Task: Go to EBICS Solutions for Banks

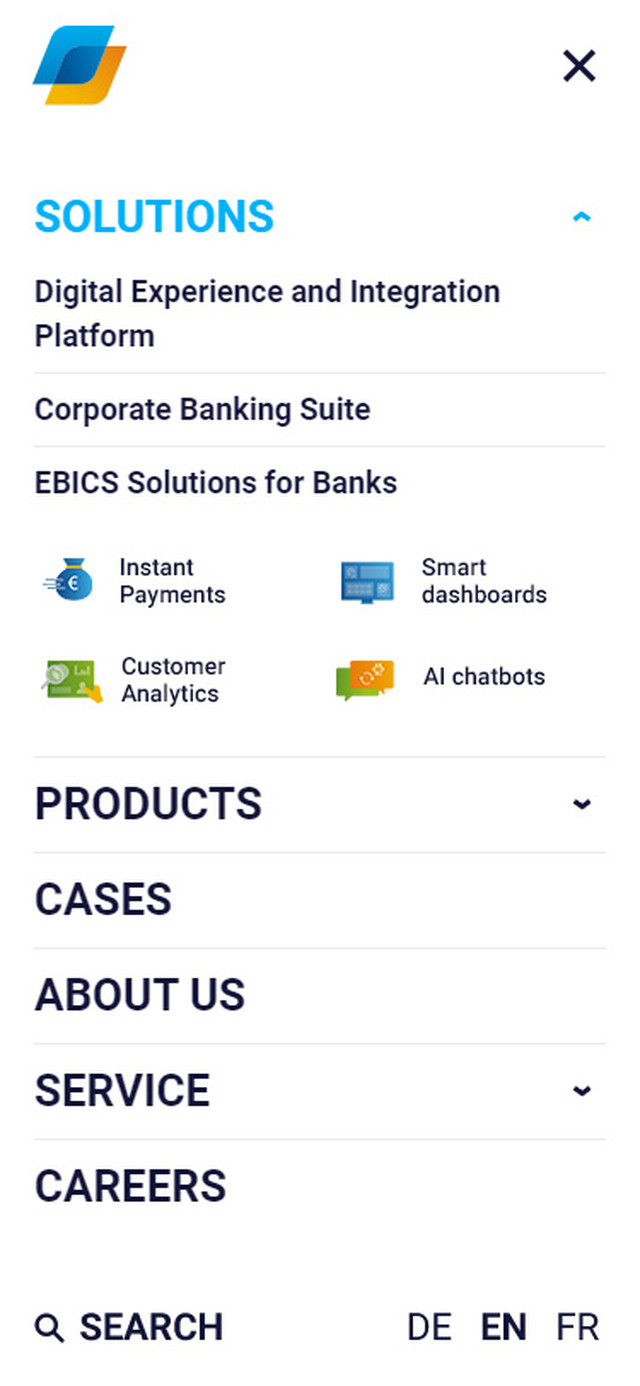Action: (x=216, y=483)
